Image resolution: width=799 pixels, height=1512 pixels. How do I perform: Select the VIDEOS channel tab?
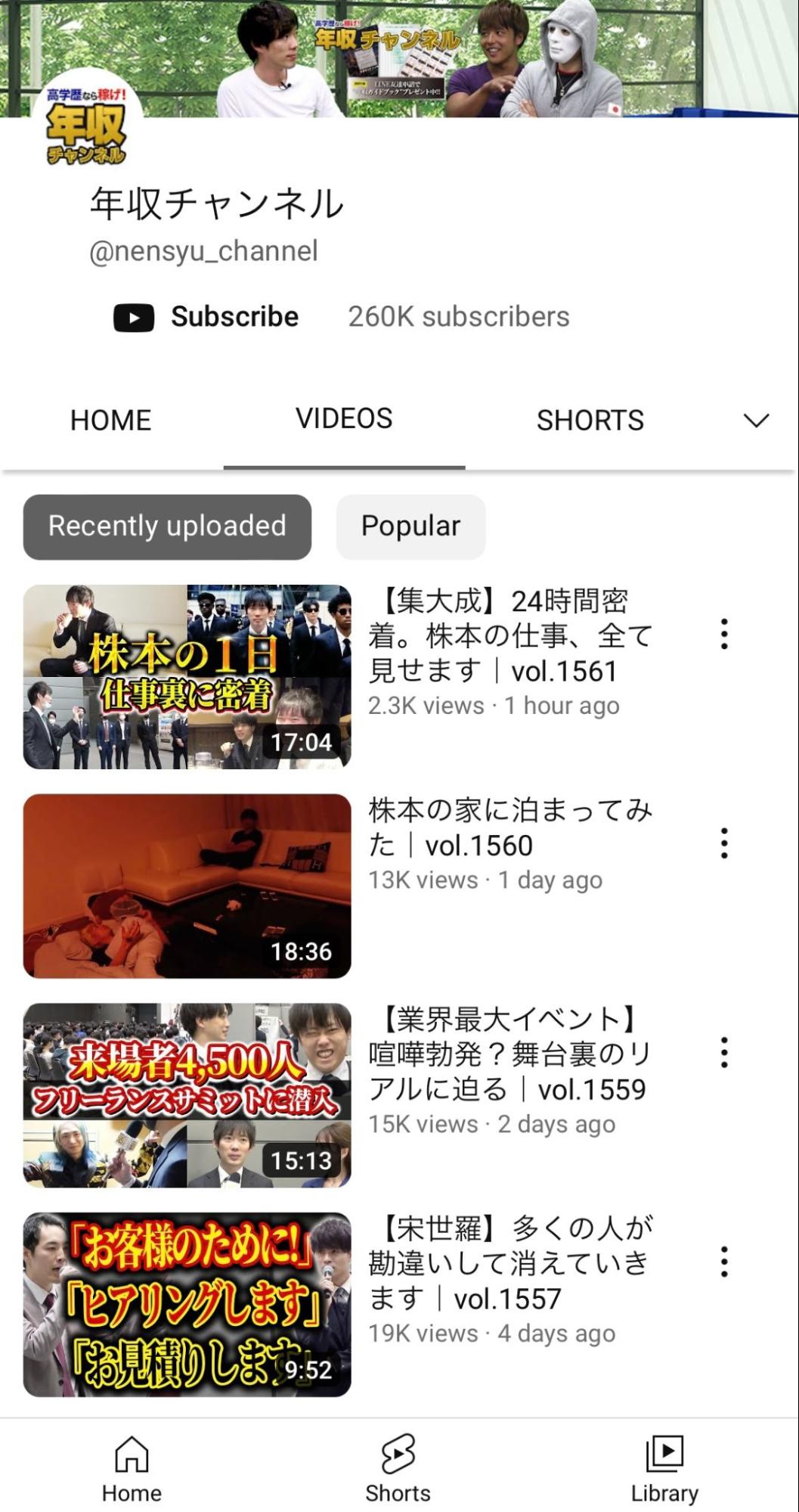tap(344, 419)
